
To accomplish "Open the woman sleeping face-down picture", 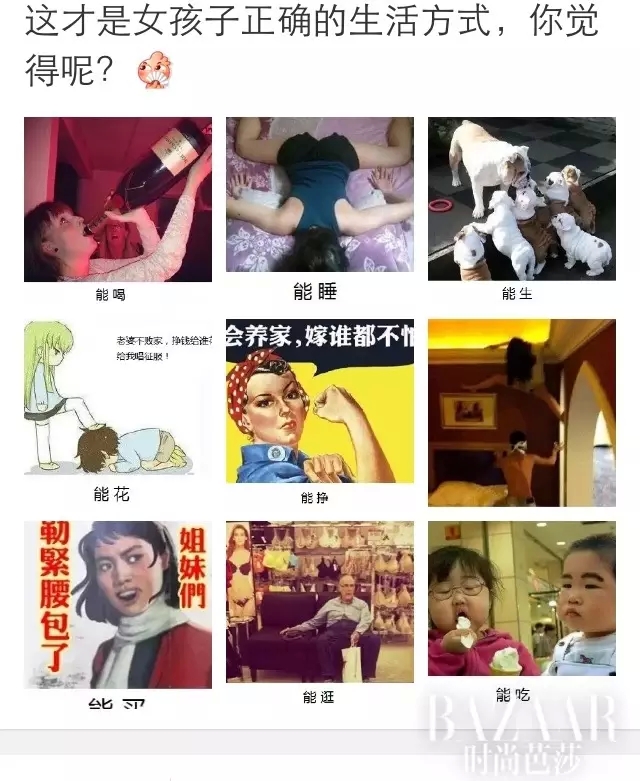I will pos(319,194).
